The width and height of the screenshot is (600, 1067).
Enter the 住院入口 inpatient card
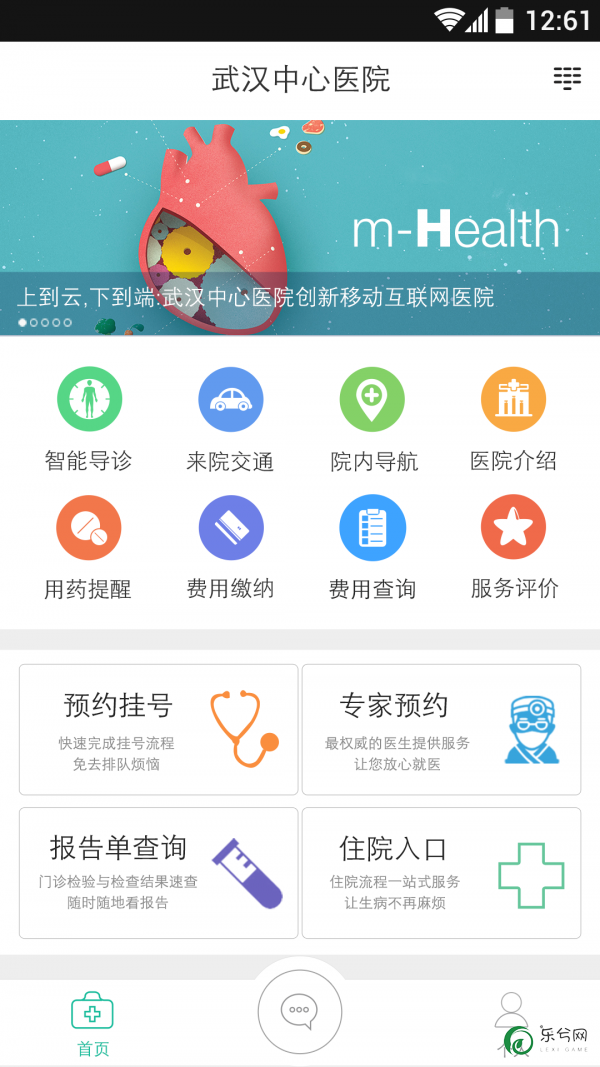coord(441,873)
